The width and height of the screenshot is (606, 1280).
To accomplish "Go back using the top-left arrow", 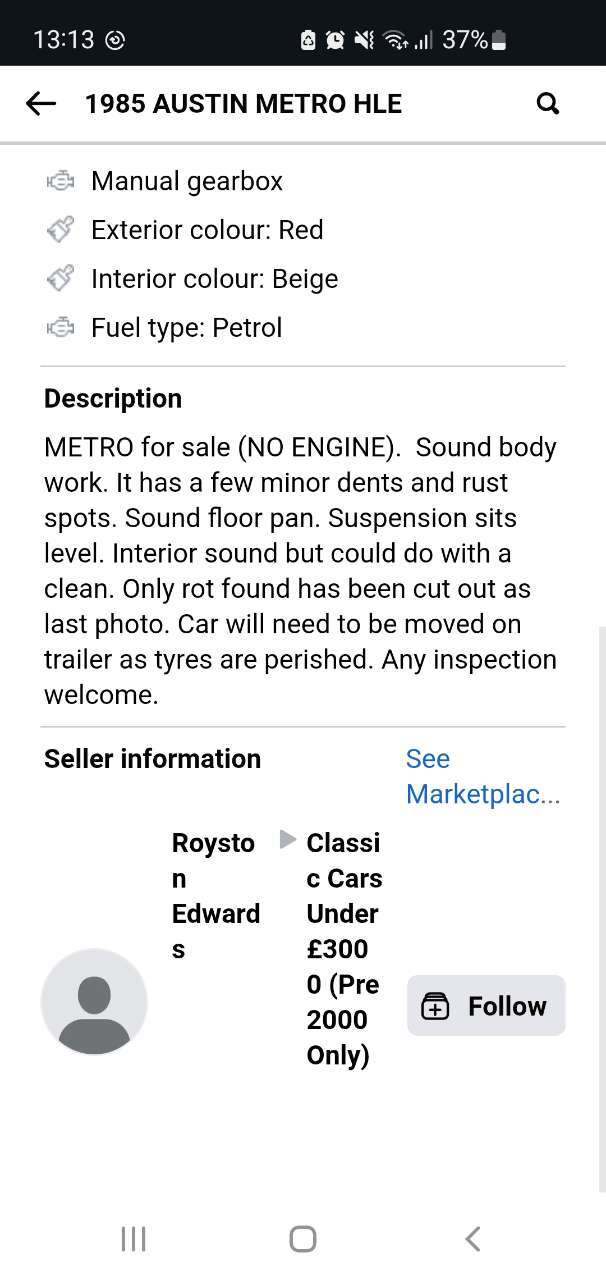I will pos(41,103).
